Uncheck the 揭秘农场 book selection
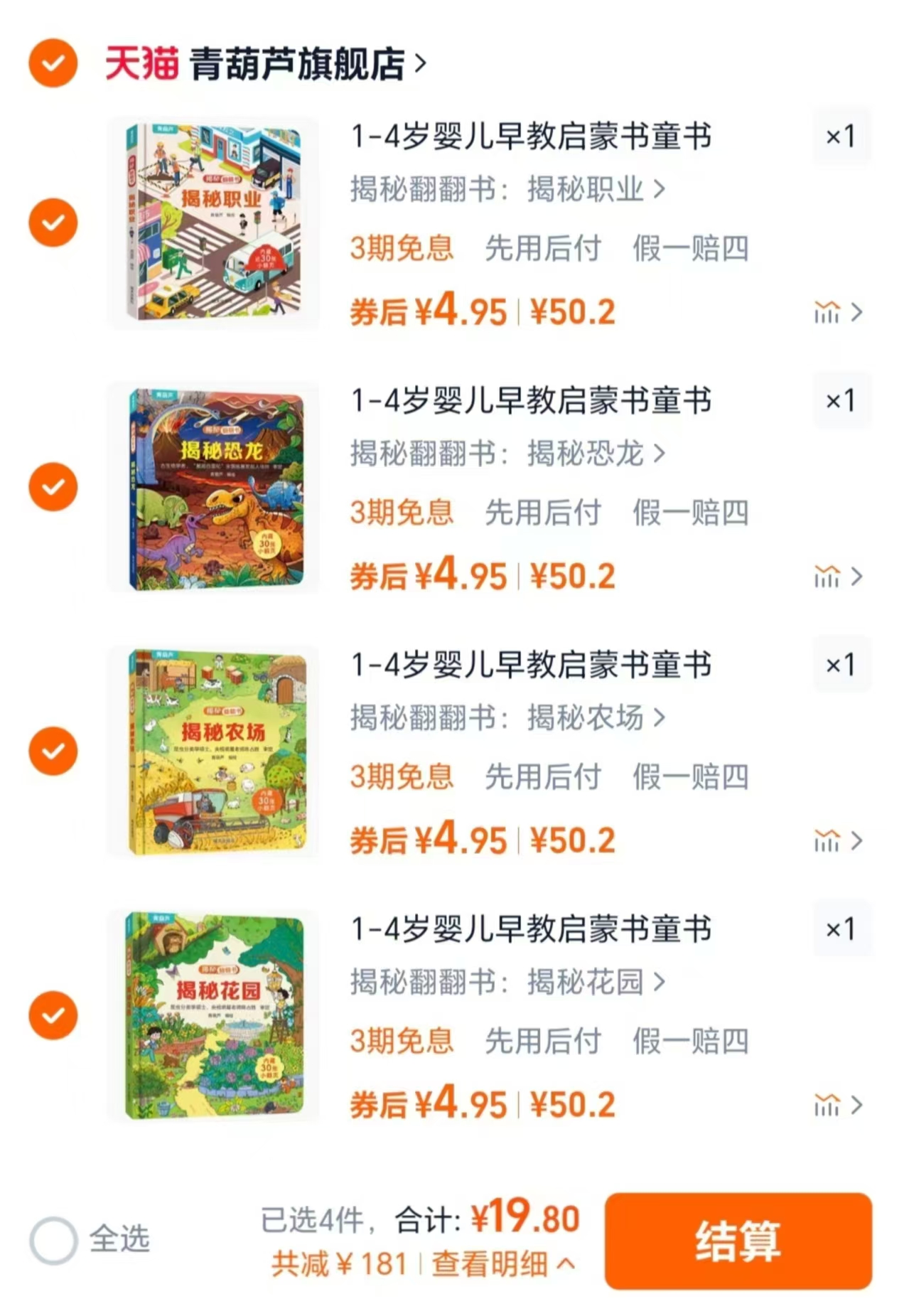Image resolution: width=909 pixels, height=1316 pixels. pyautogui.click(x=52, y=749)
